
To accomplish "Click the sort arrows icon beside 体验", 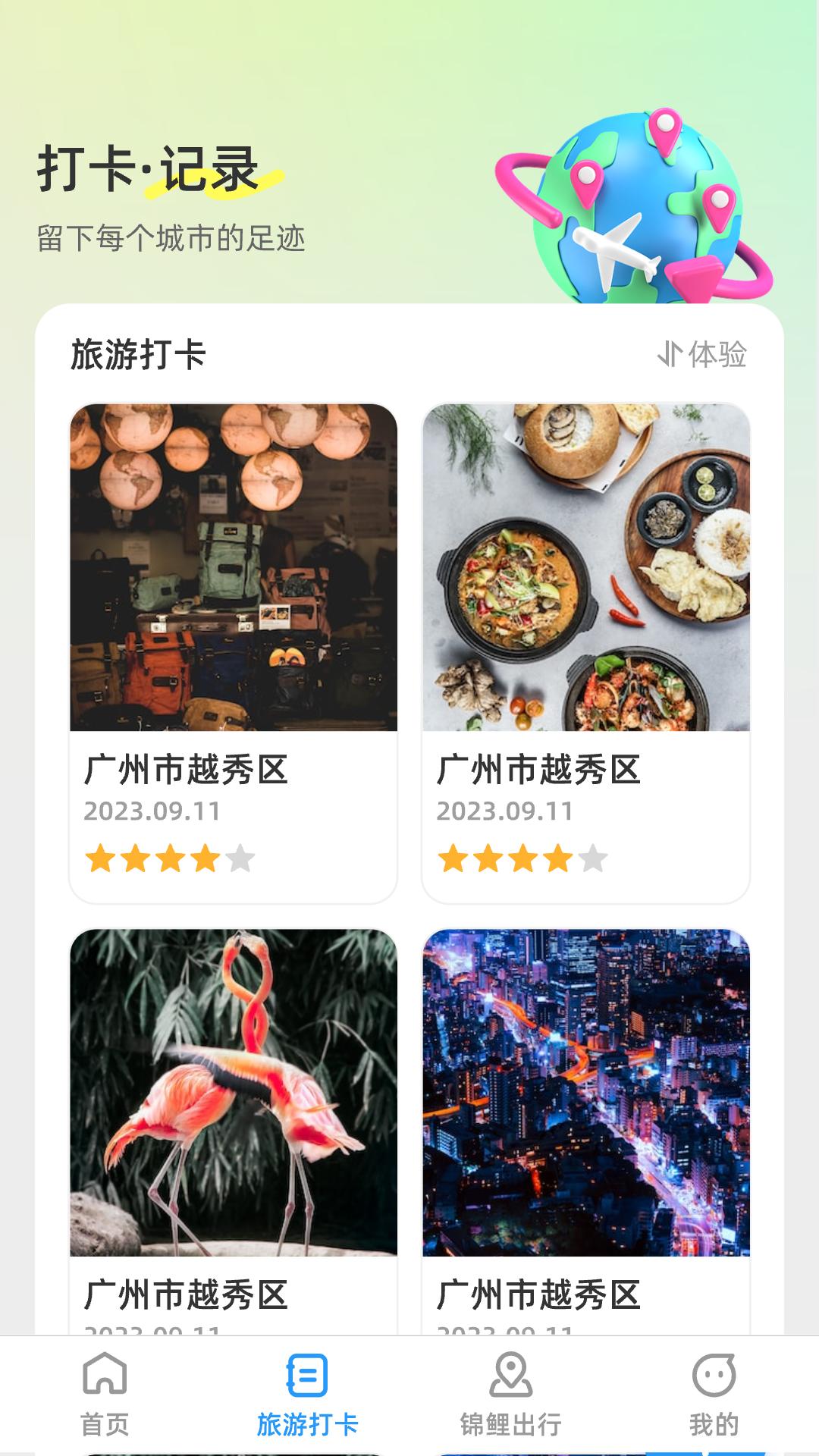I will (x=670, y=352).
